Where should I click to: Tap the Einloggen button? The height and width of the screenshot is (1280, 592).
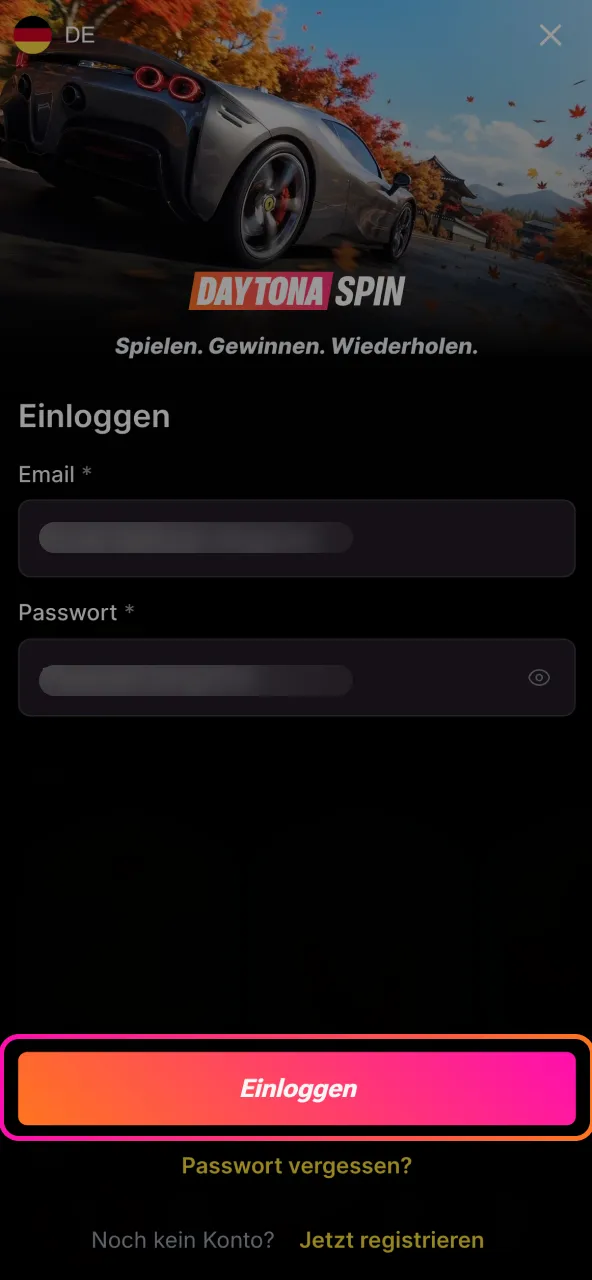(296, 1088)
